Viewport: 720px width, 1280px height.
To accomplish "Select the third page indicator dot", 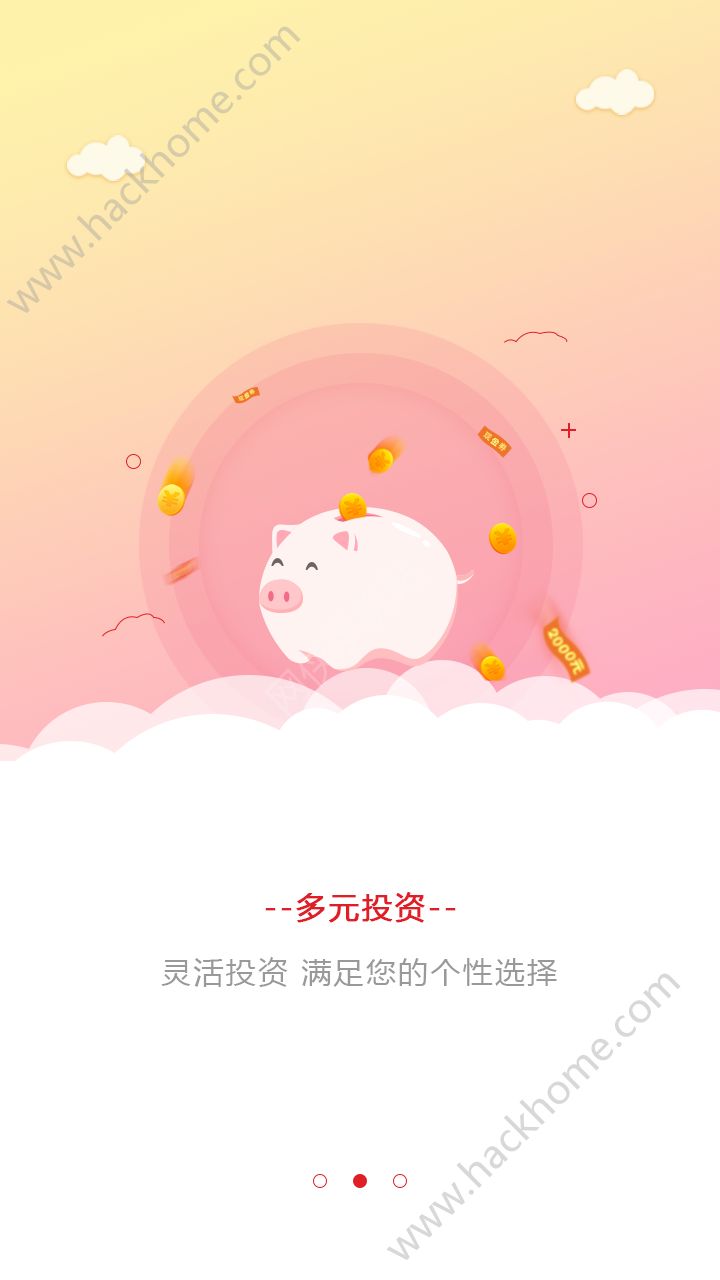I will 400,1181.
